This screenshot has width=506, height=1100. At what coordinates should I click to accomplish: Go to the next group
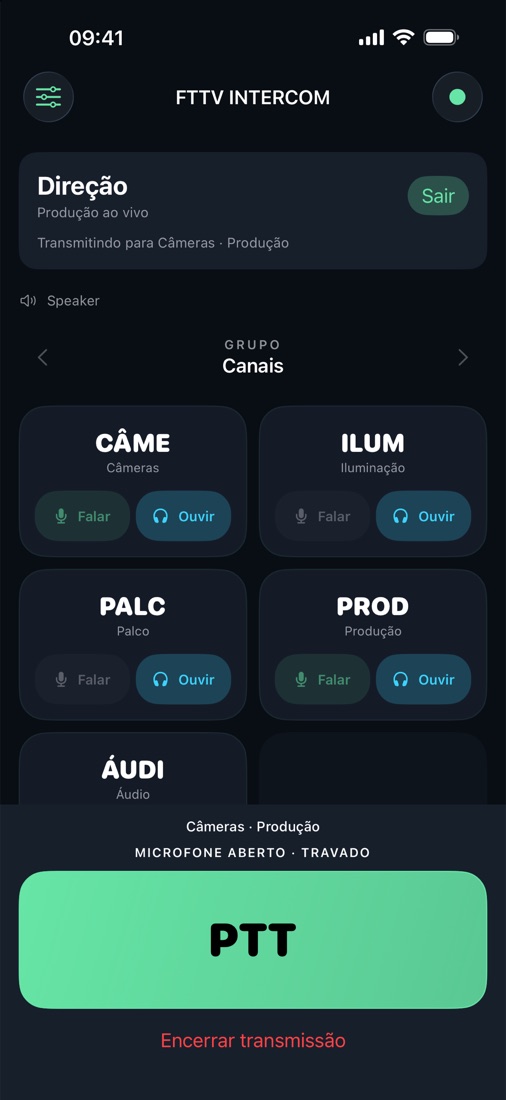pyautogui.click(x=462, y=357)
